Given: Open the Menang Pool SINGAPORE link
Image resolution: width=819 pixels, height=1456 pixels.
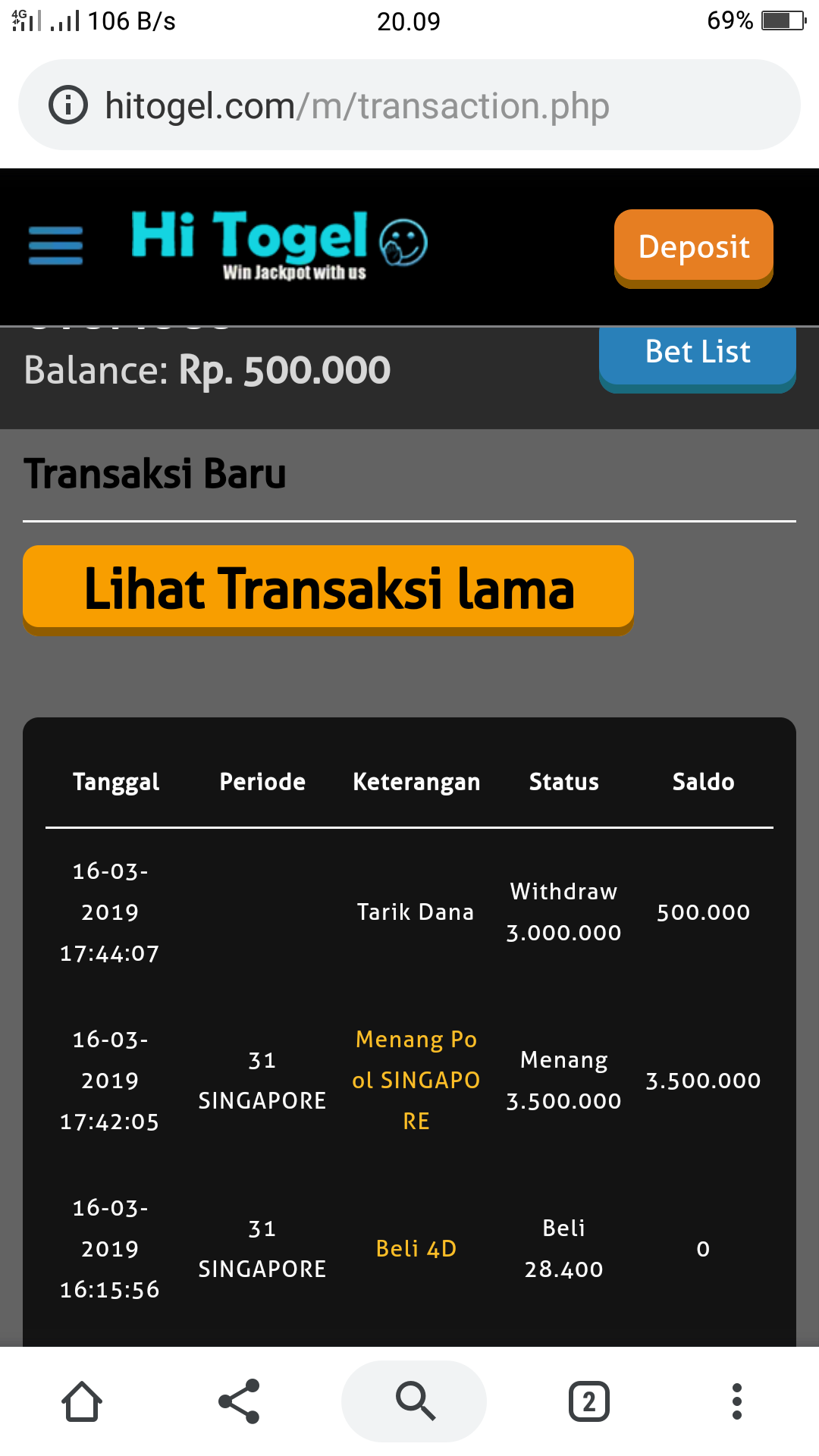Looking at the screenshot, I should pos(416,1080).
